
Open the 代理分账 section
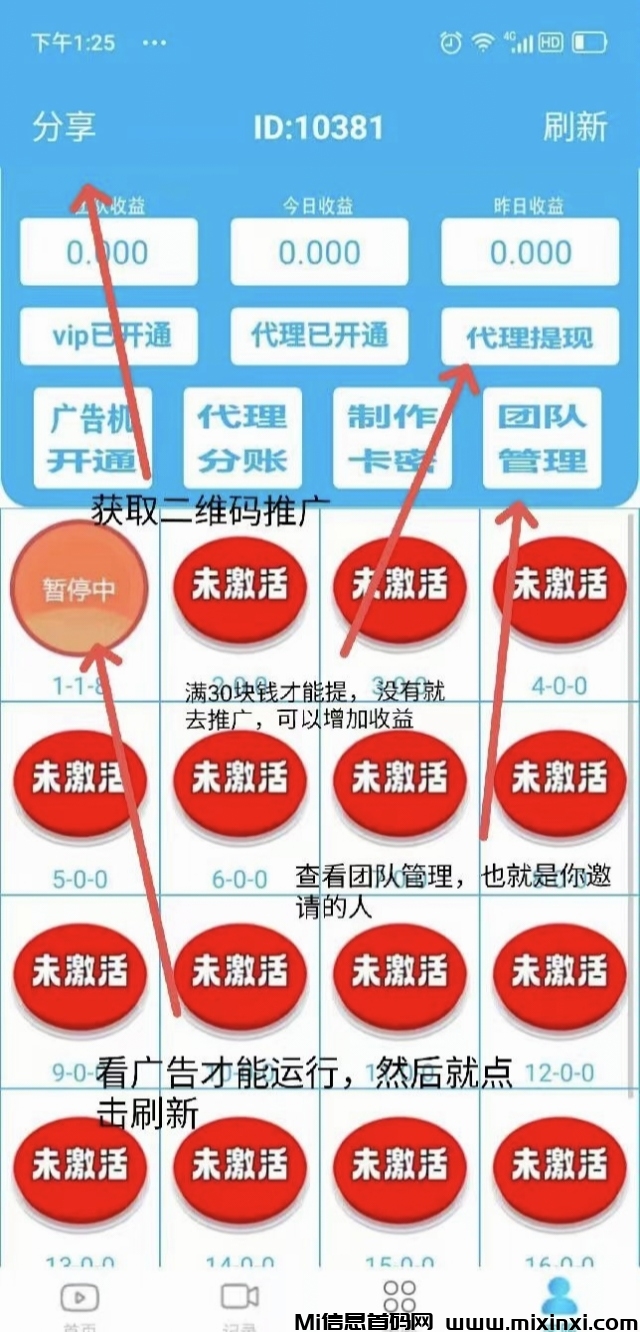click(x=242, y=438)
